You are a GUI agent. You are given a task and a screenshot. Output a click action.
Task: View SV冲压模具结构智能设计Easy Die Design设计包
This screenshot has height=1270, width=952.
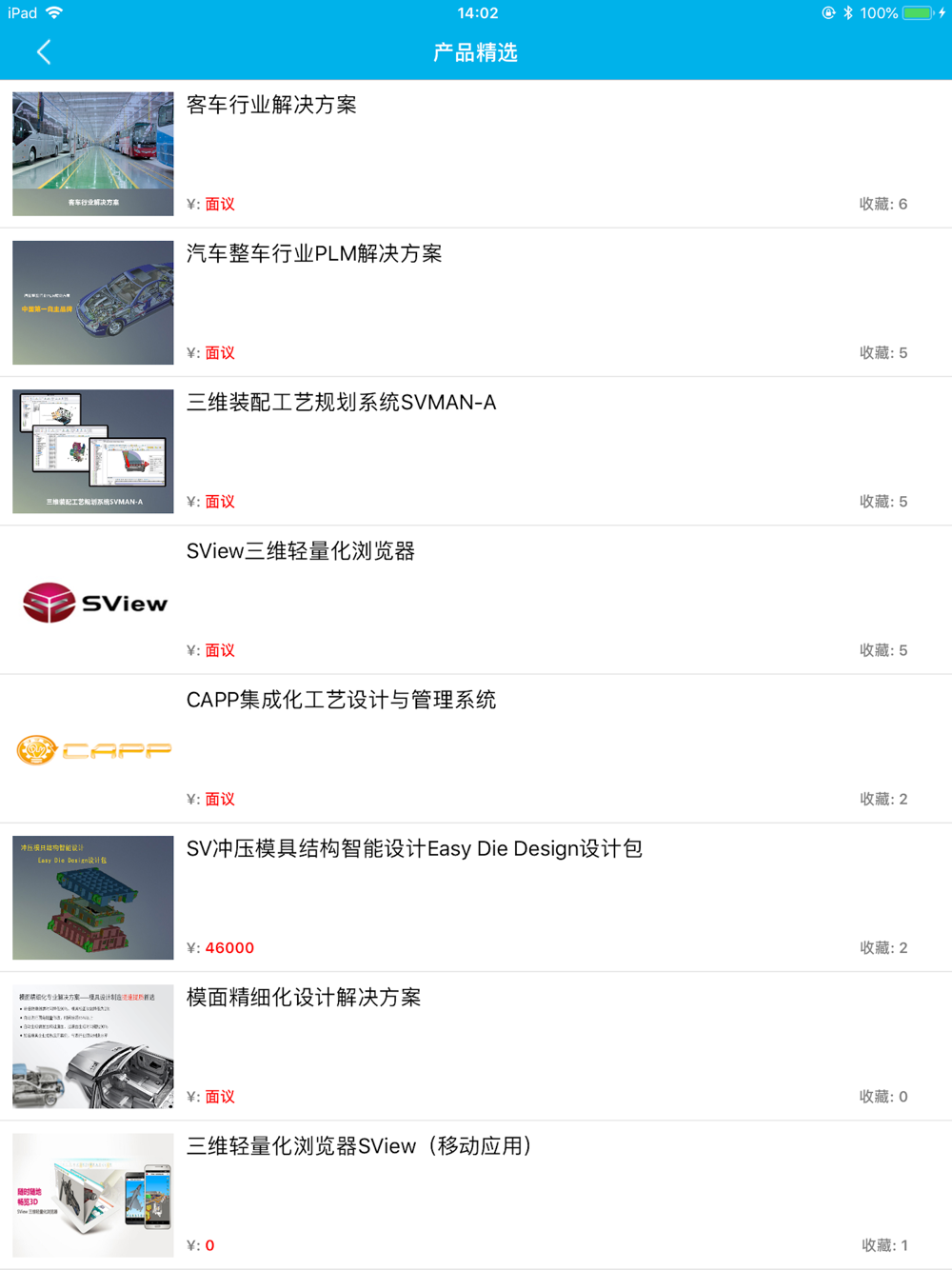[414, 849]
